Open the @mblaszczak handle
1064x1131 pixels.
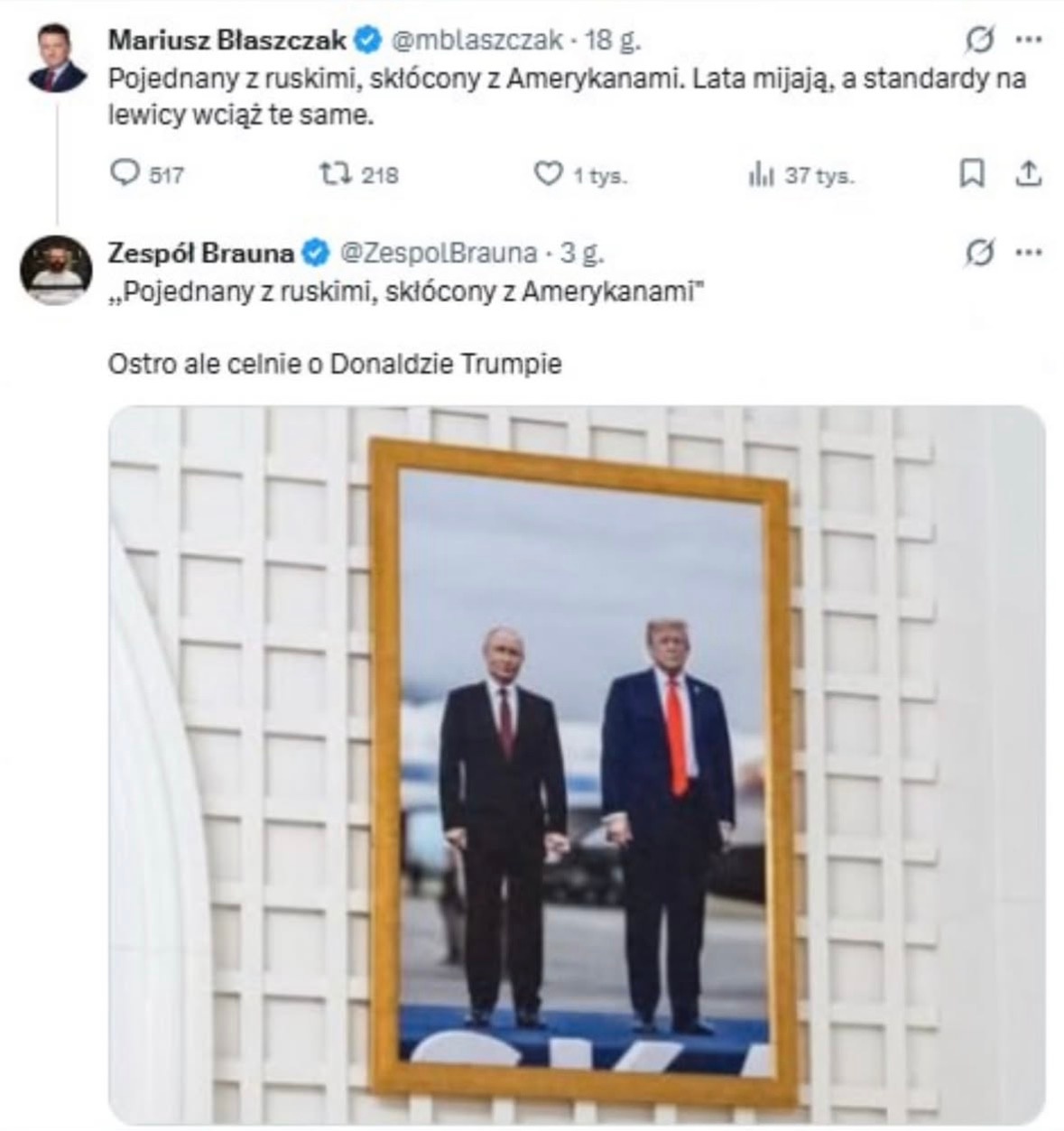[x=476, y=41]
